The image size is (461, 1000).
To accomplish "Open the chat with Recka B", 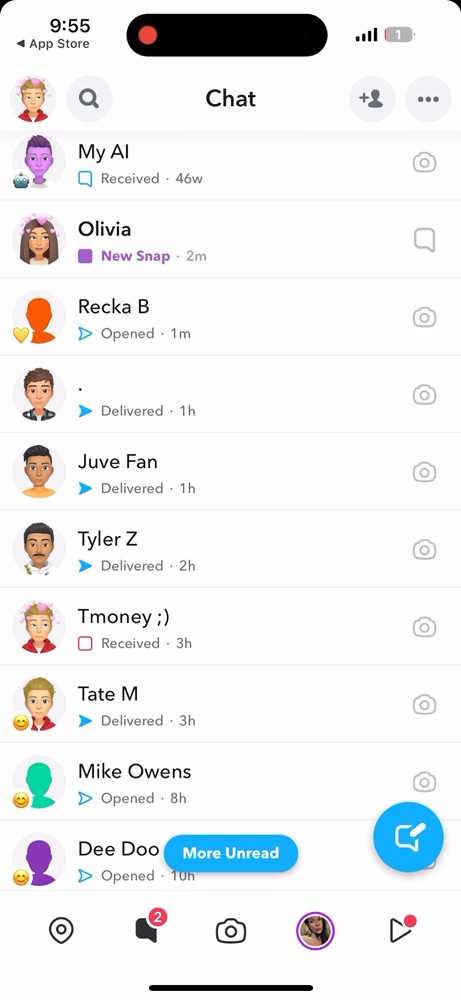I will [230, 317].
